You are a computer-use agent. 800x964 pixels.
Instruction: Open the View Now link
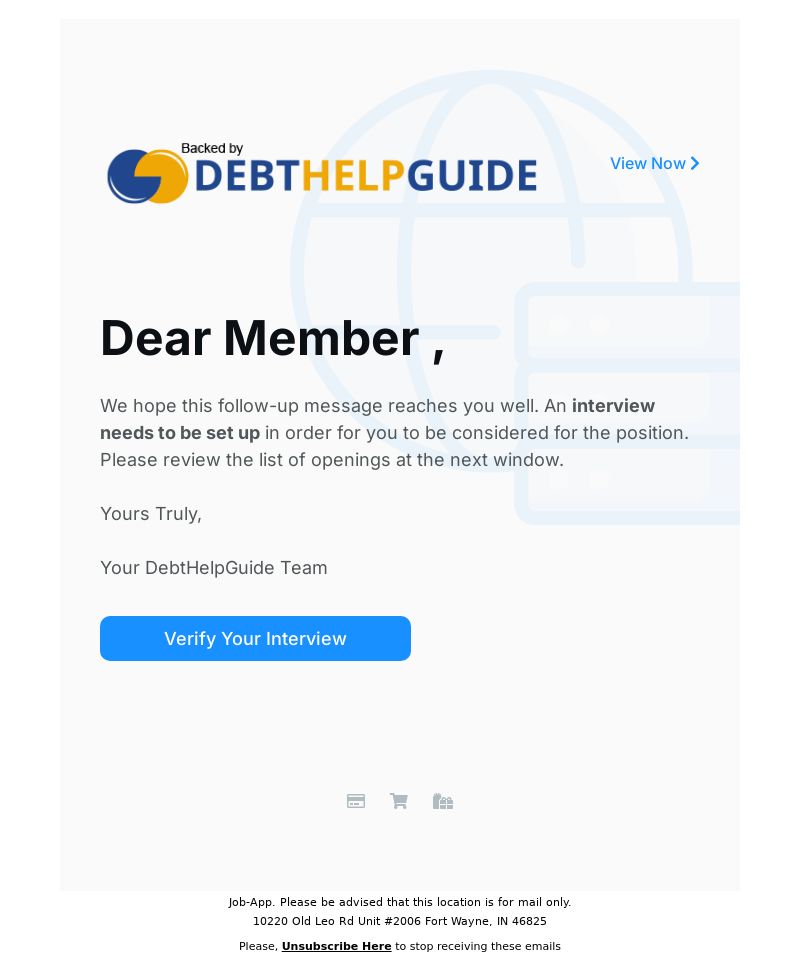tap(654, 163)
